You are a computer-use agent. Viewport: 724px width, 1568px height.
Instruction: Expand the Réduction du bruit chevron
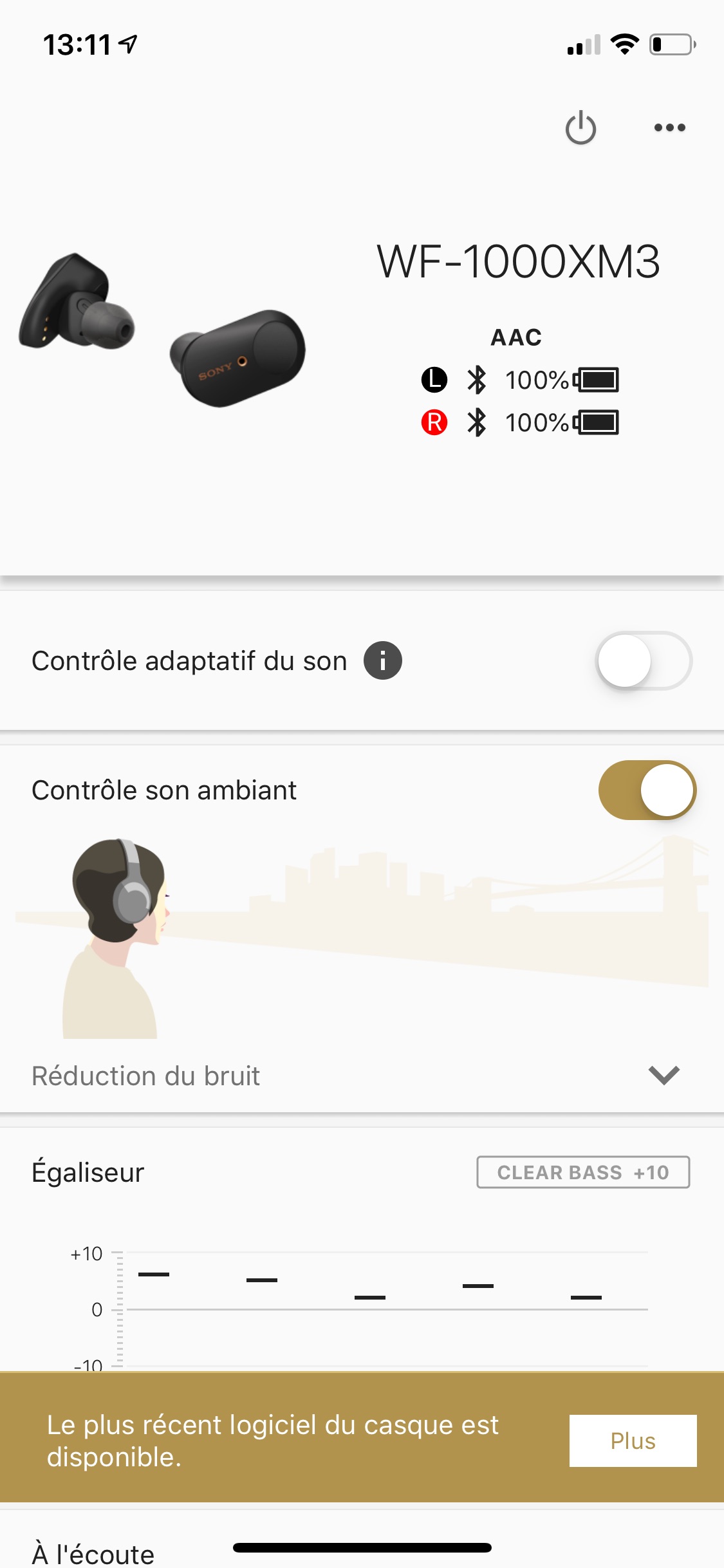click(x=664, y=1075)
